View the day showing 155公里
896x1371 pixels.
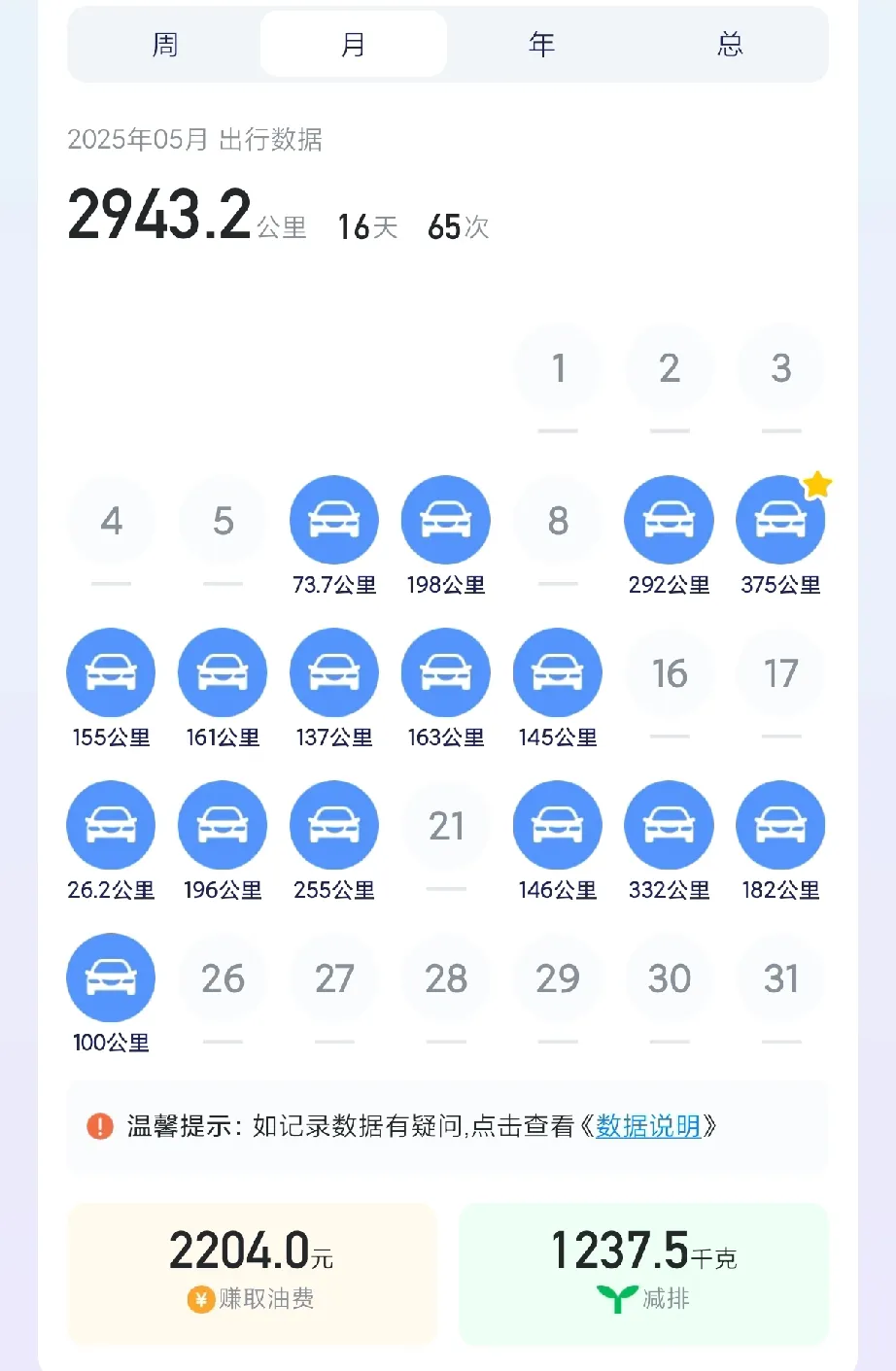[x=111, y=673]
